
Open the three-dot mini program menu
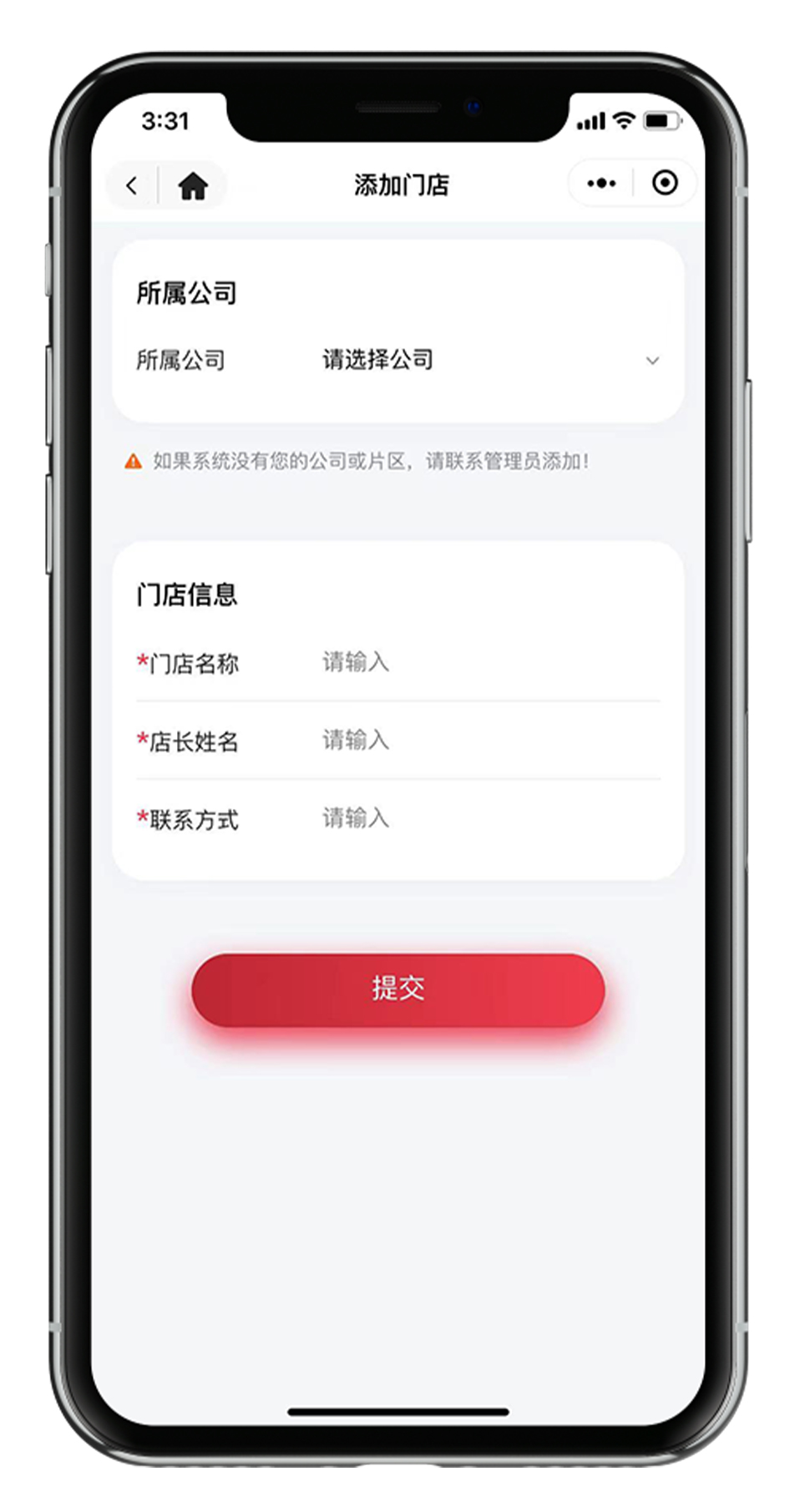tap(601, 183)
